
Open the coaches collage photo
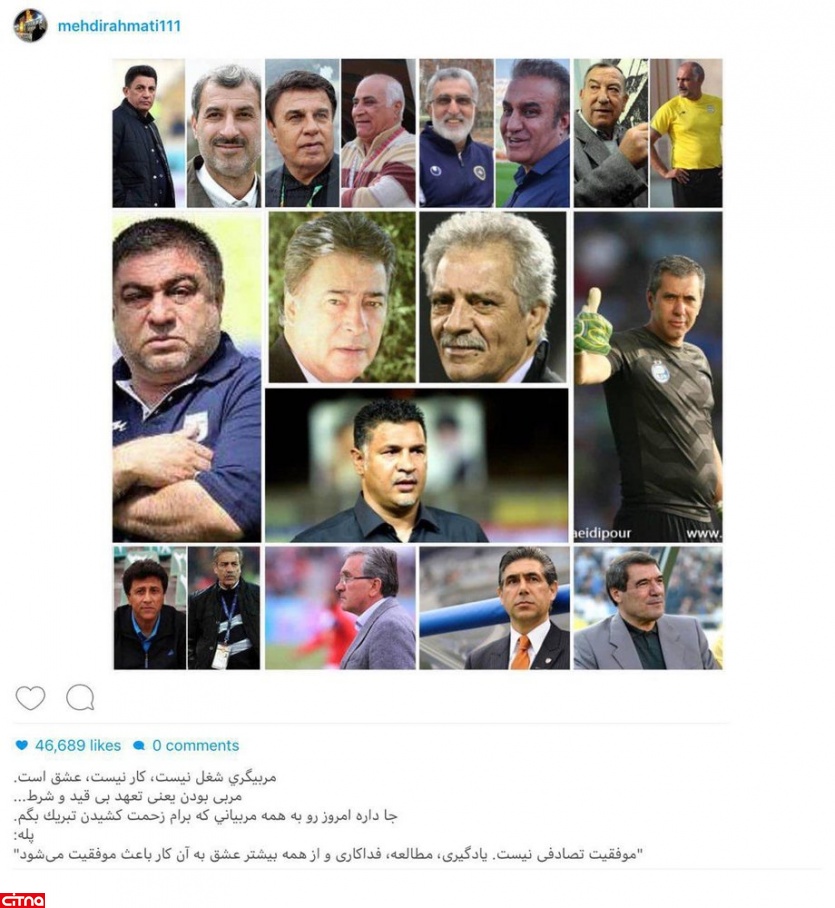(417, 364)
